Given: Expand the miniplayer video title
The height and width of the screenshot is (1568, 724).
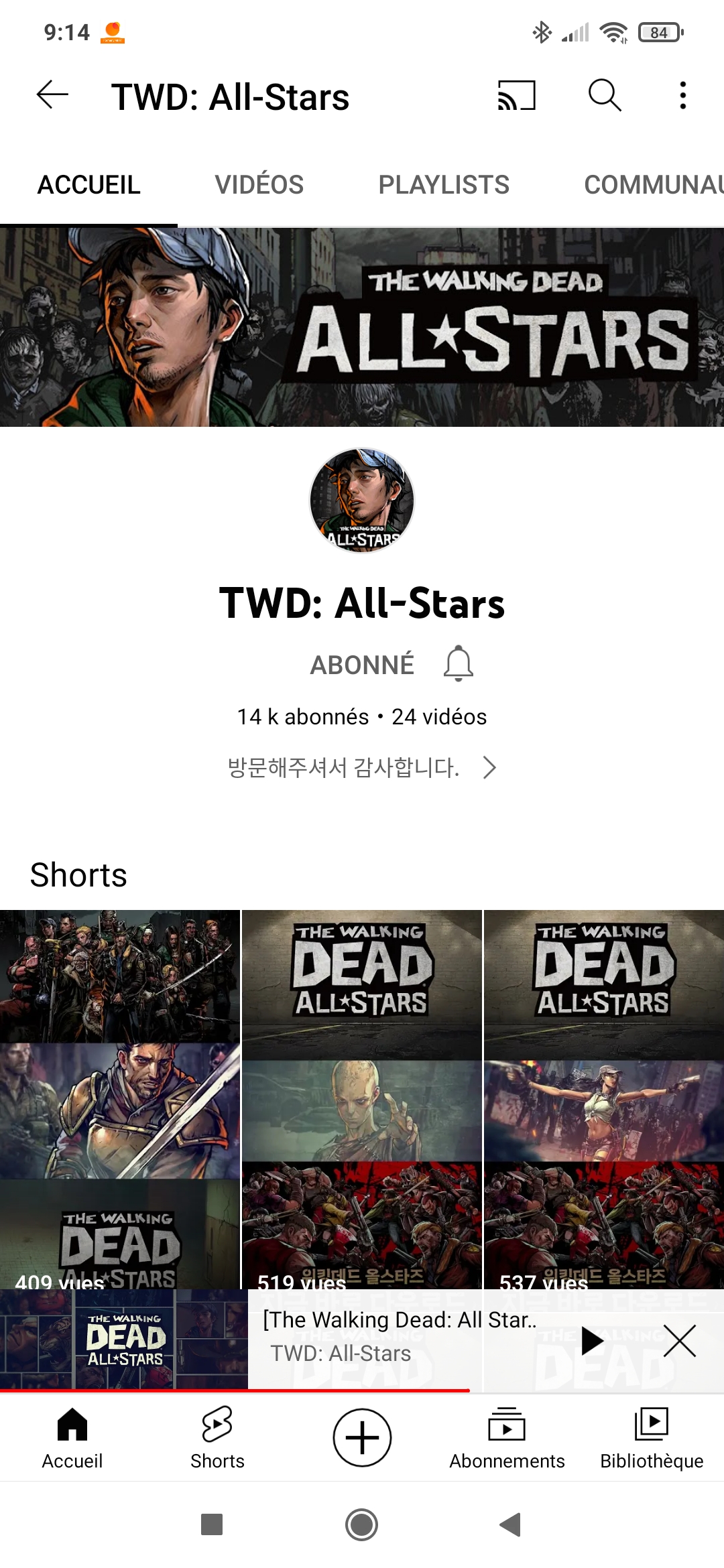Looking at the screenshot, I should [400, 1335].
